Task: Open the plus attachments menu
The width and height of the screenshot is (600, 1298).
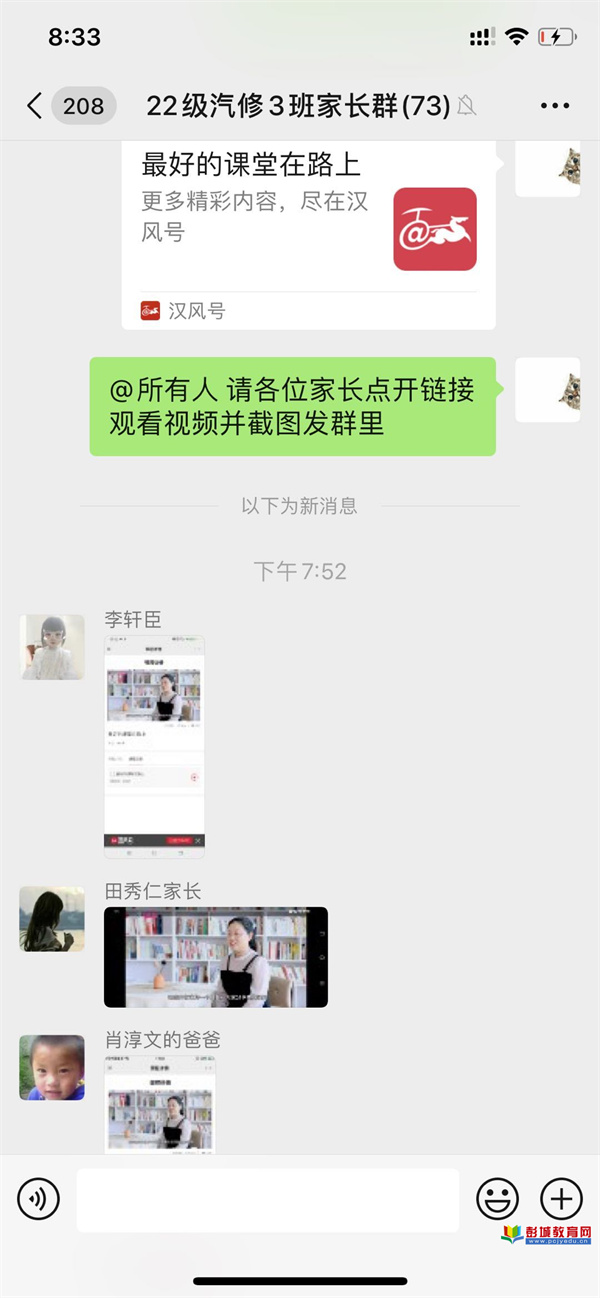Action: coord(561,1198)
